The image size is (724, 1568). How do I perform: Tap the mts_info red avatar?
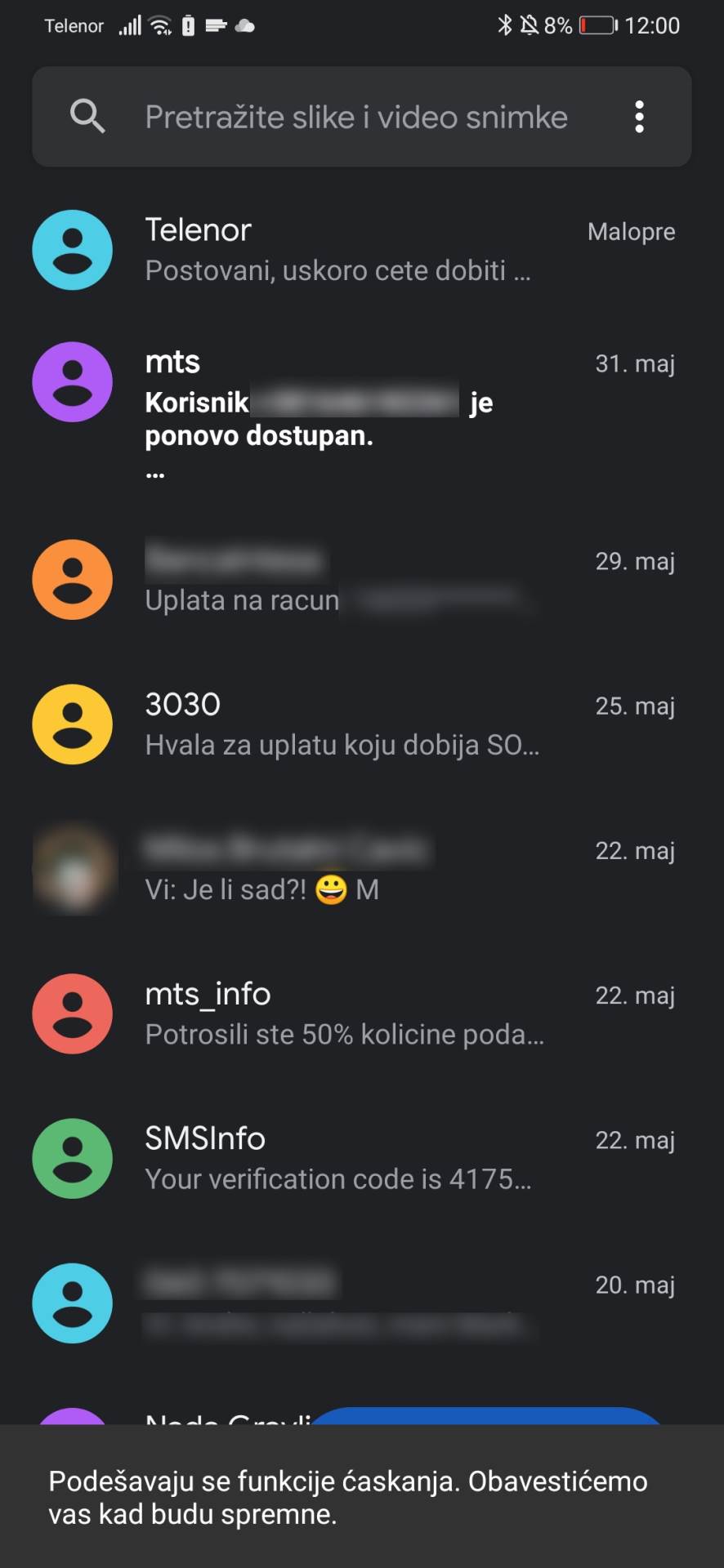click(x=72, y=1013)
